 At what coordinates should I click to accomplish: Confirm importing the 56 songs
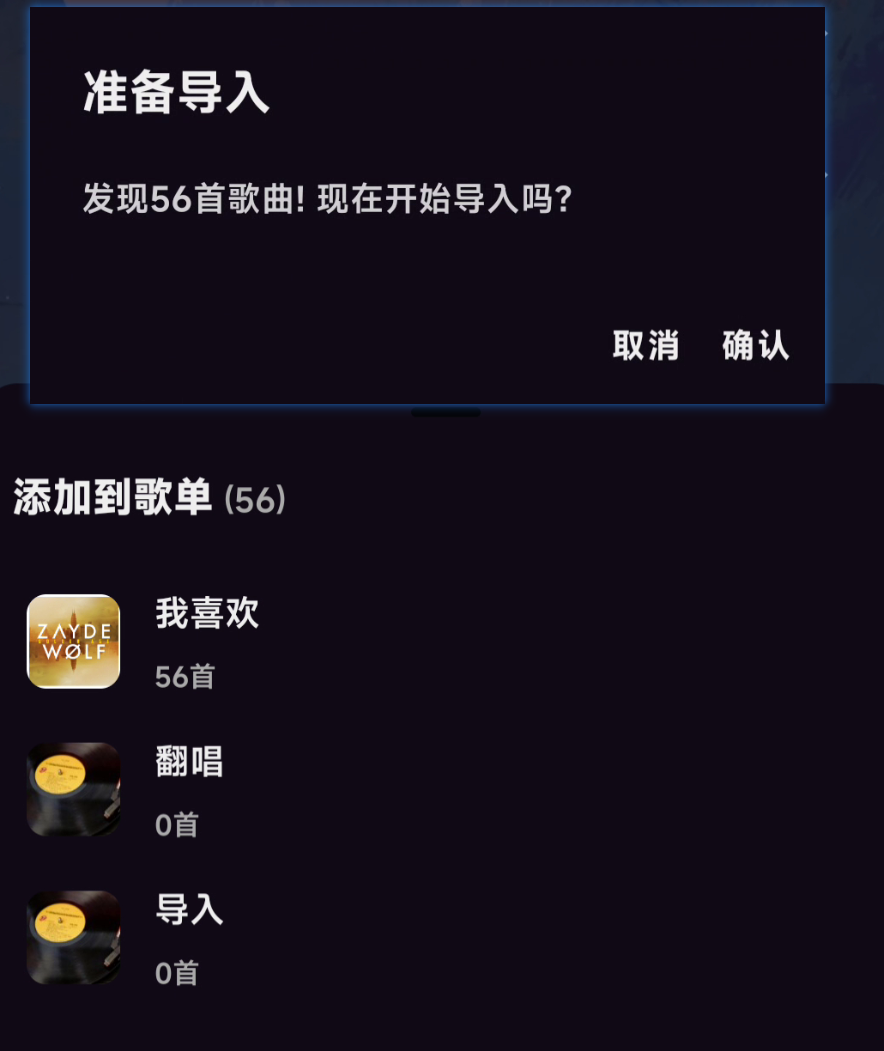[x=755, y=346]
